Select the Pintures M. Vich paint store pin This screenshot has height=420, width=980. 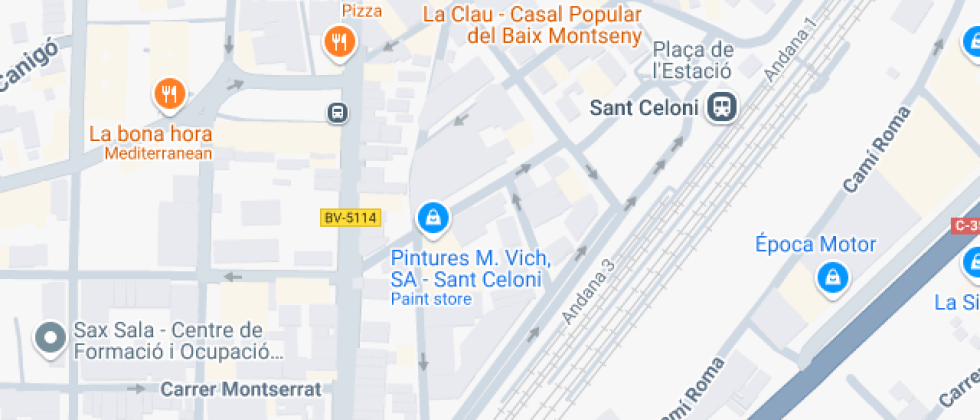433,217
